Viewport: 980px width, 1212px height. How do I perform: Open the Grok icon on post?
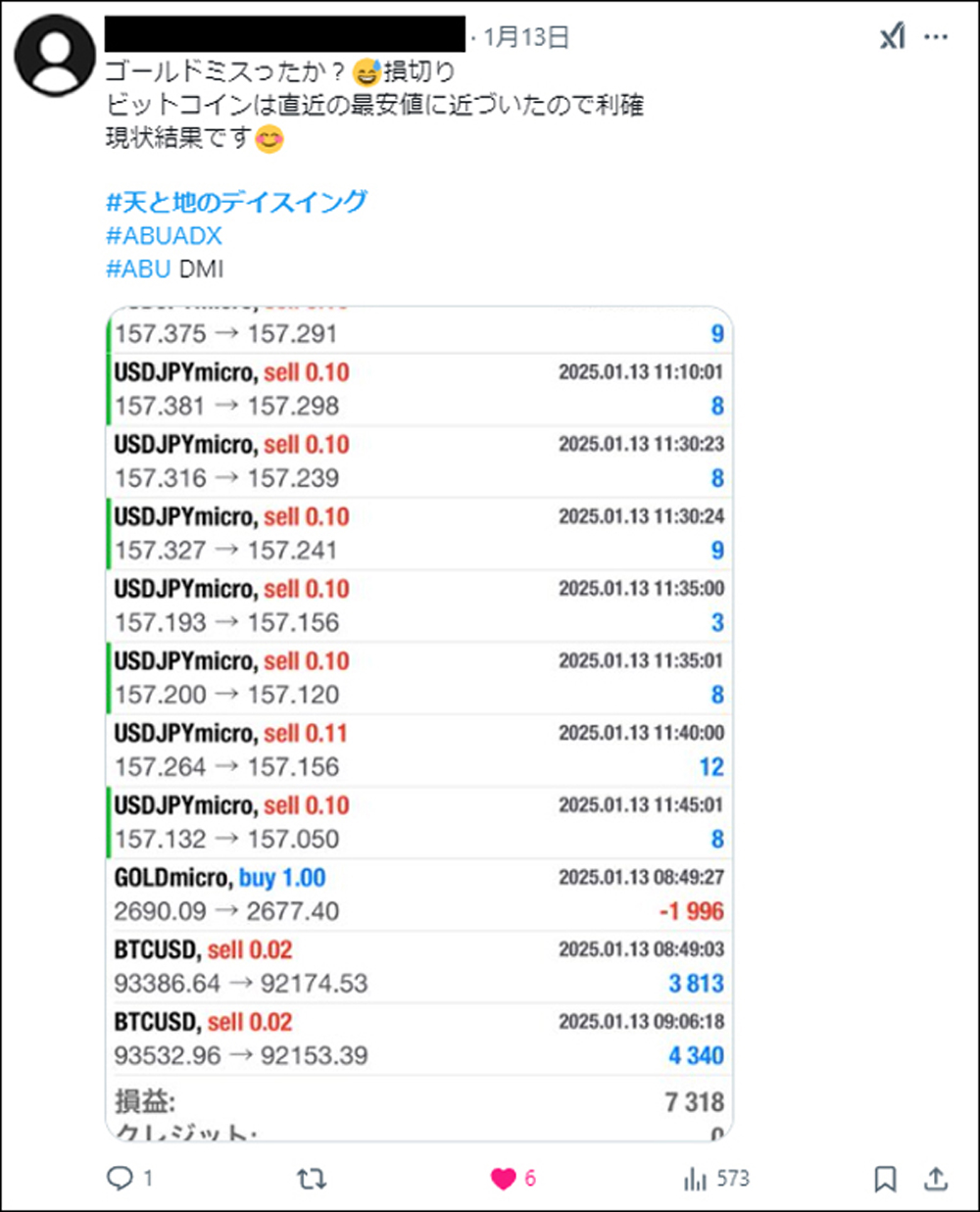[x=892, y=37]
